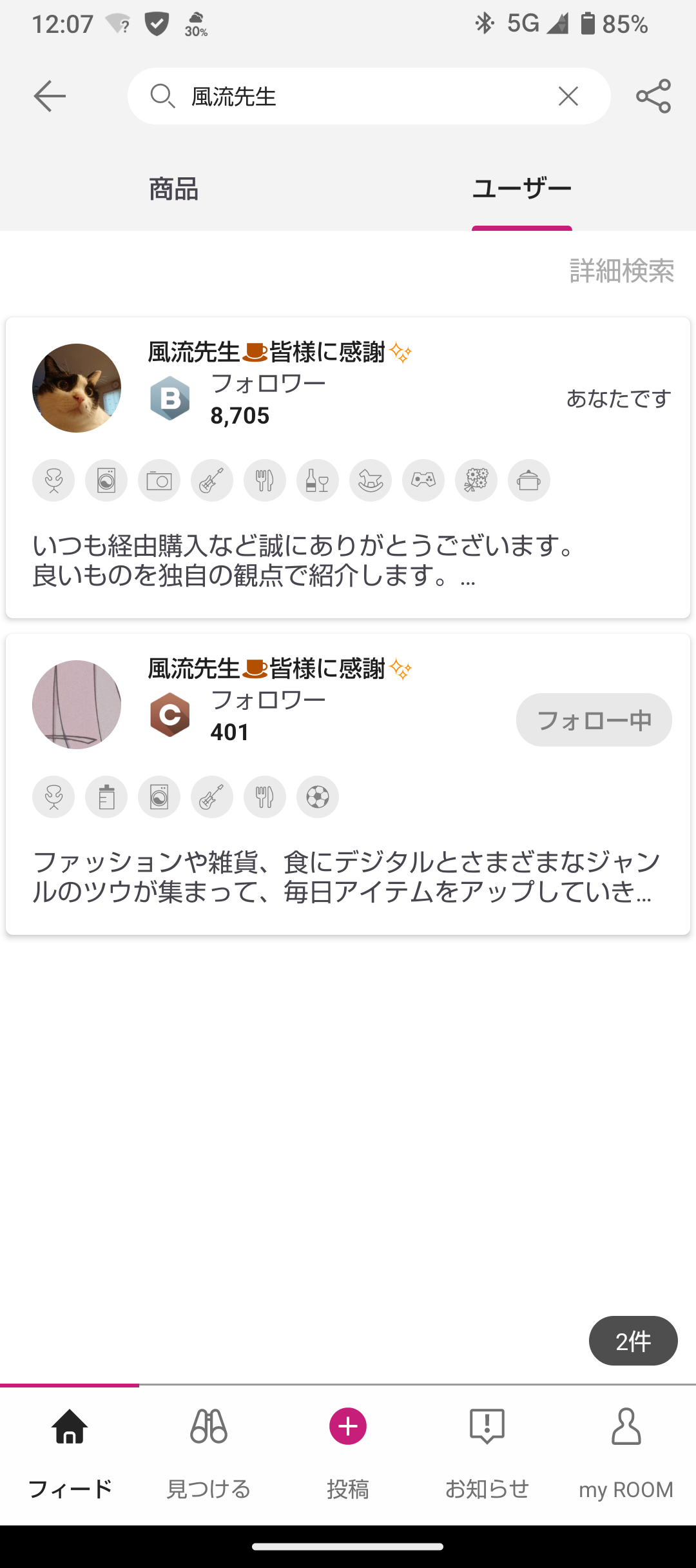Open the user card with 8,705 followers

point(348,467)
